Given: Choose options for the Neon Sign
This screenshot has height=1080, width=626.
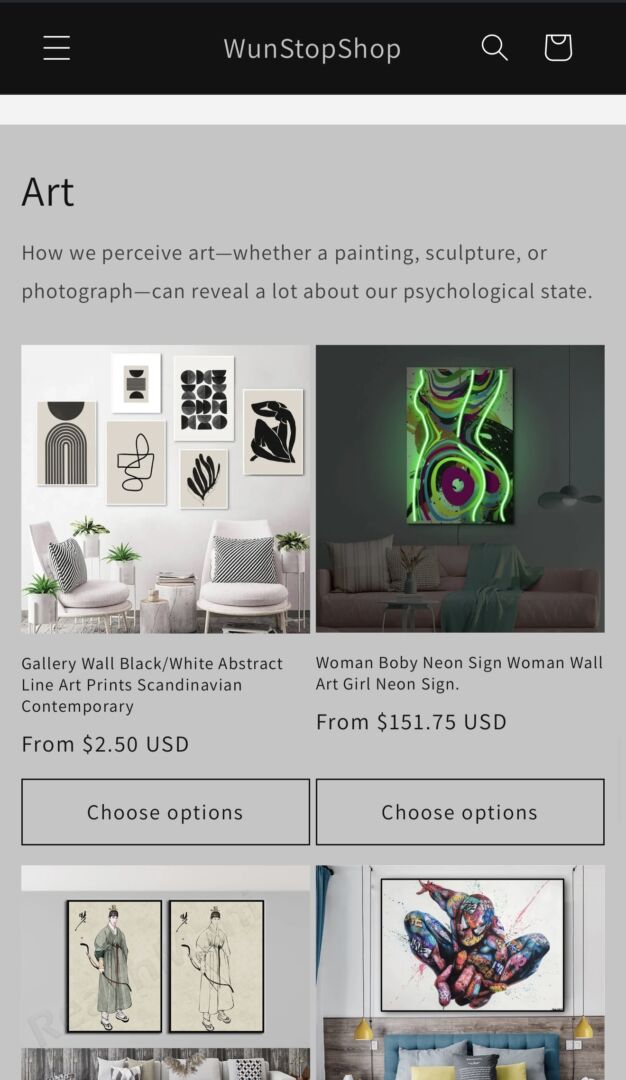Looking at the screenshot, I should click(460, 812).
